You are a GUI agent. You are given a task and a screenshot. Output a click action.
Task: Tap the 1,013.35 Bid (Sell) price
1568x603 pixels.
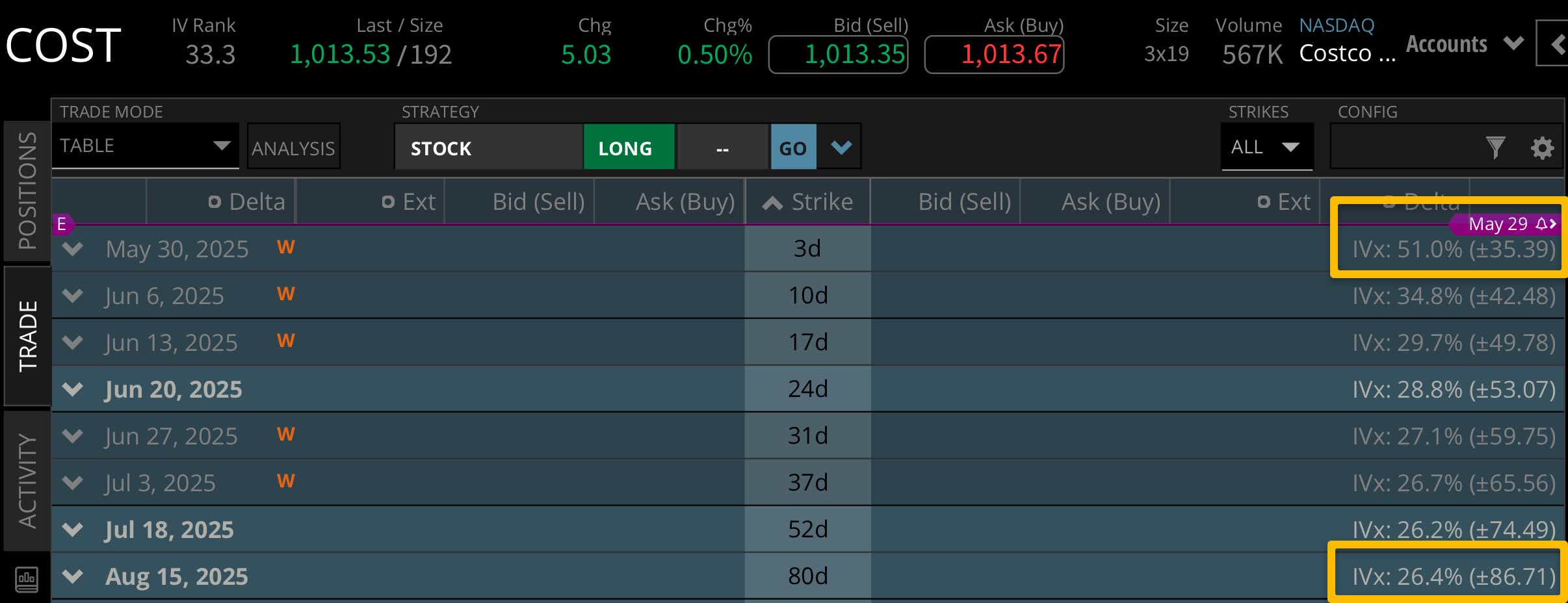[839, 55]
